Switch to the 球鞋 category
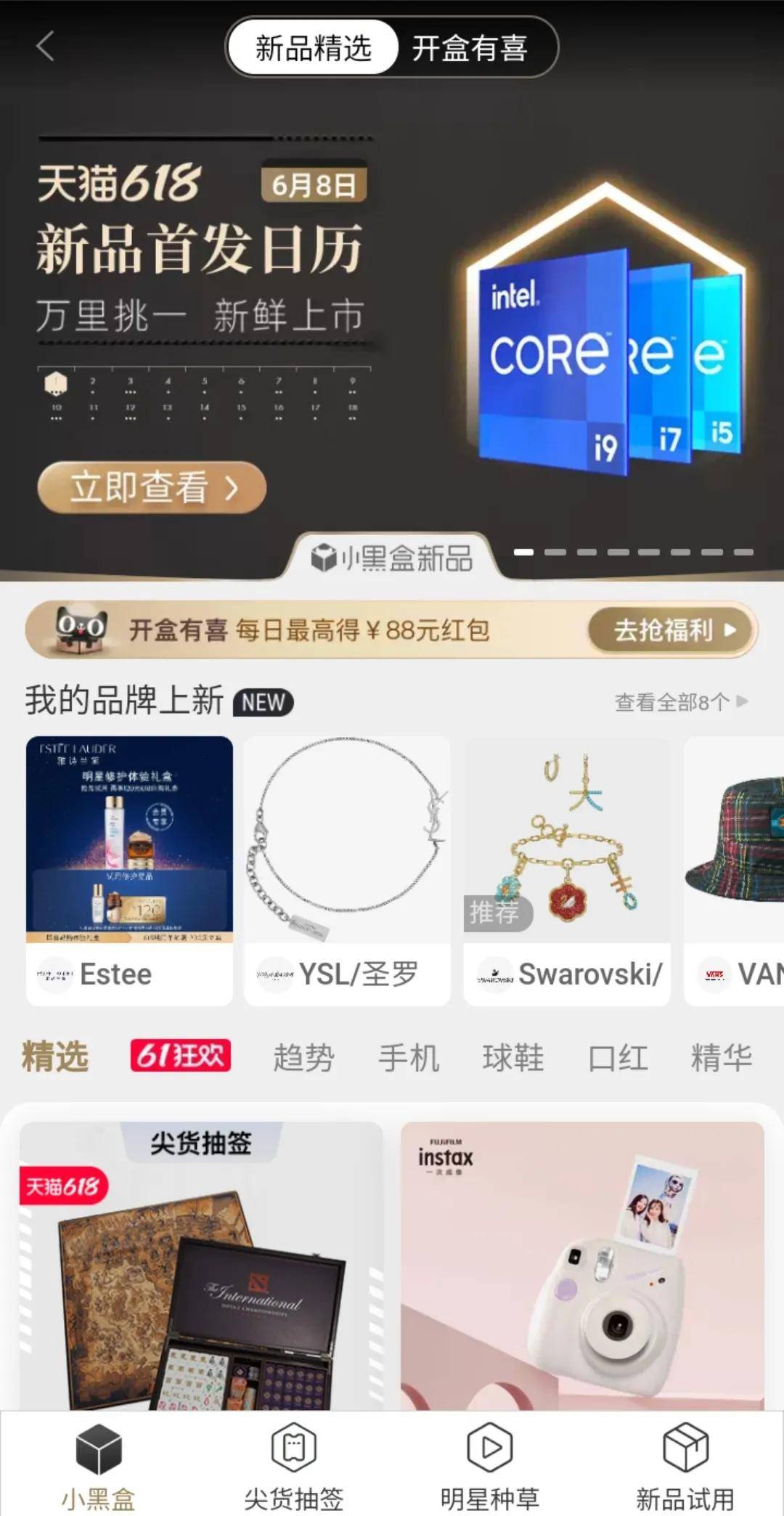Image resolution: width=784 pixels, height=1516 pixels. tap(513, 1057)
